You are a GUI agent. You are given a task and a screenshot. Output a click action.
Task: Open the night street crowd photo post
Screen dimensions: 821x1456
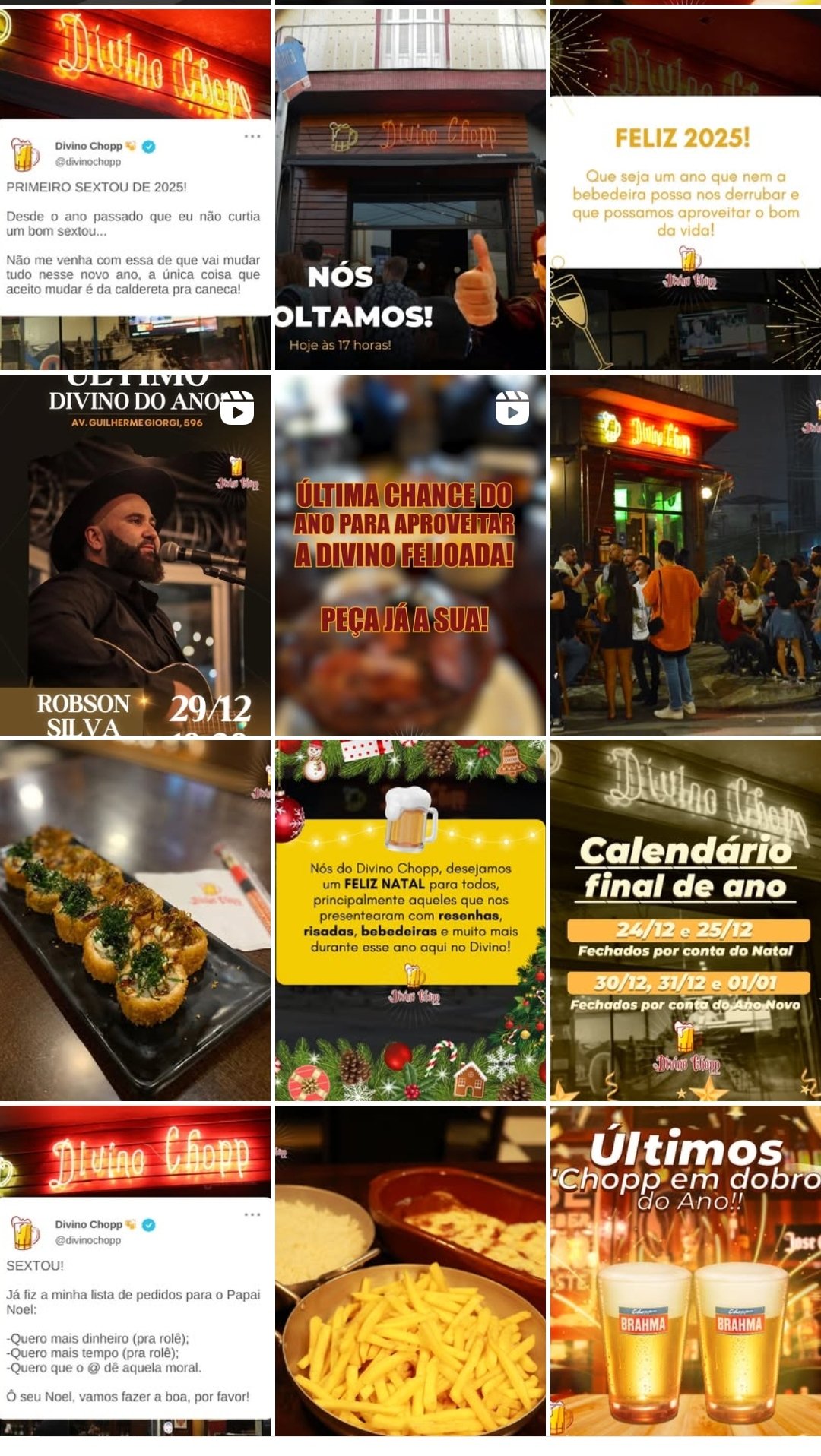coord(686,555)
